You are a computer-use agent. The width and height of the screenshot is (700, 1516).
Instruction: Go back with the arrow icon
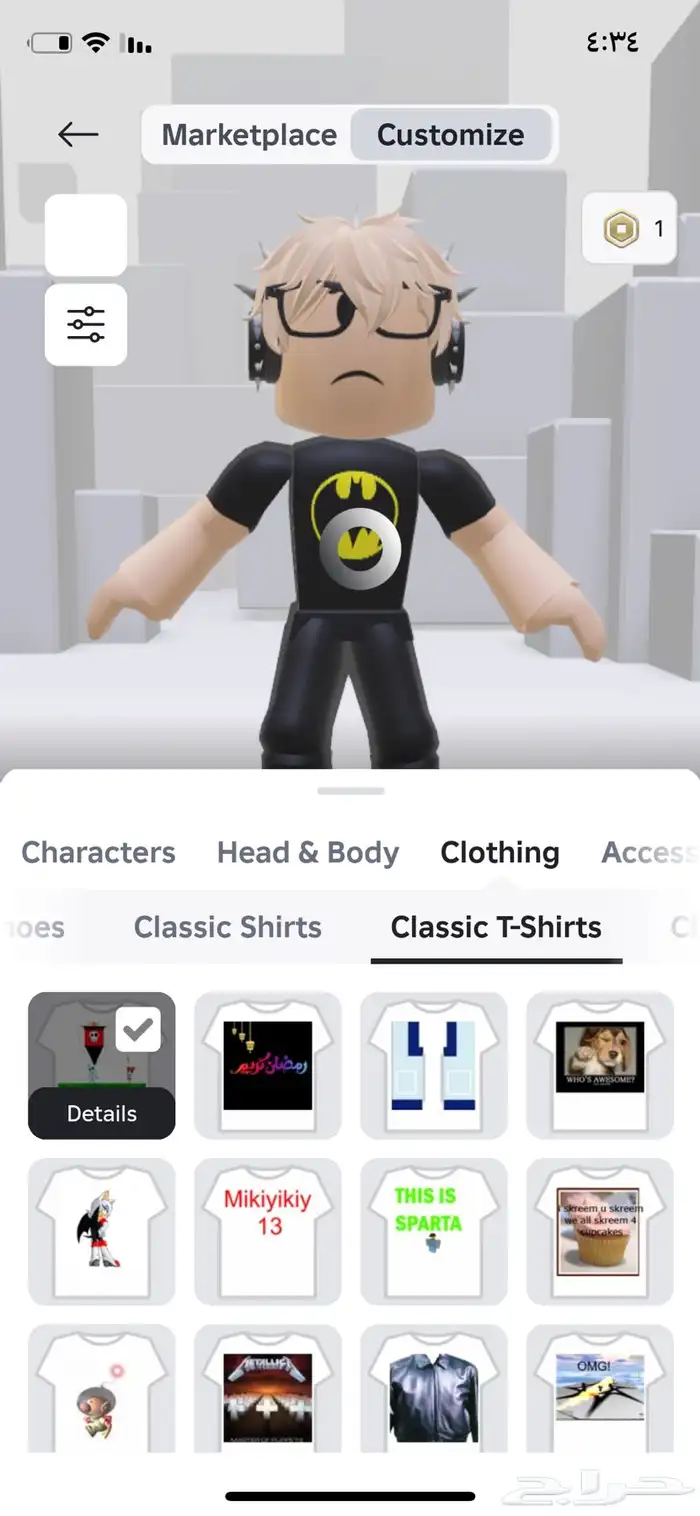tap(78, 134)
